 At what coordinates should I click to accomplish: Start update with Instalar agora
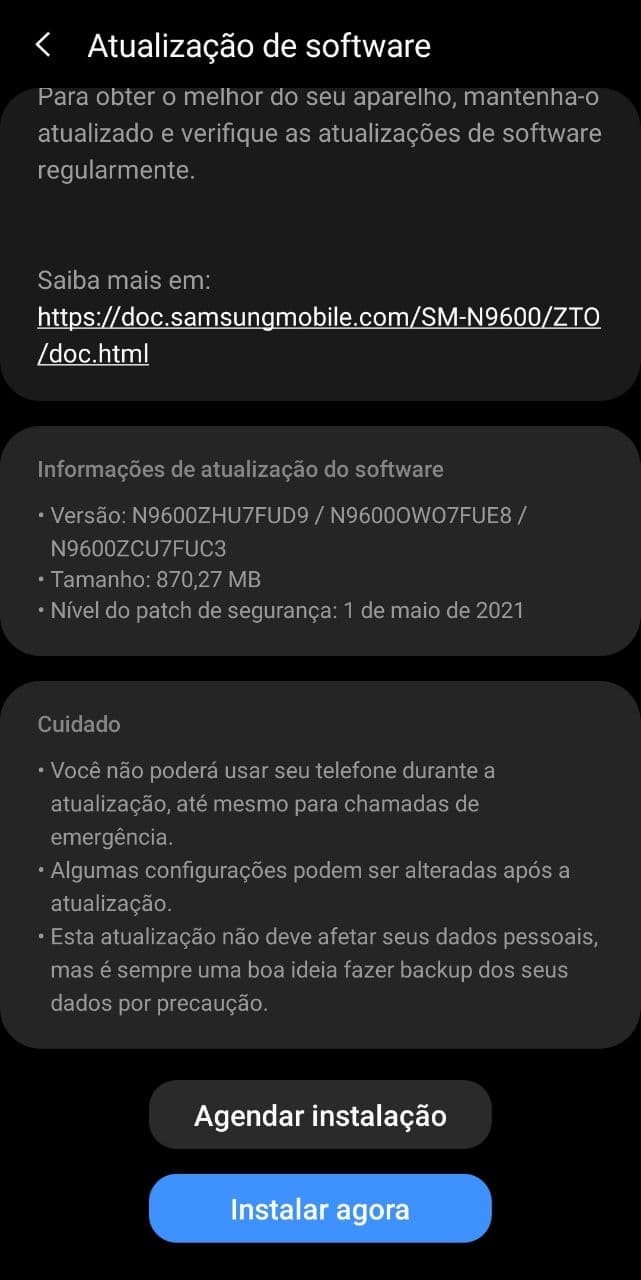click(320, 1209)
